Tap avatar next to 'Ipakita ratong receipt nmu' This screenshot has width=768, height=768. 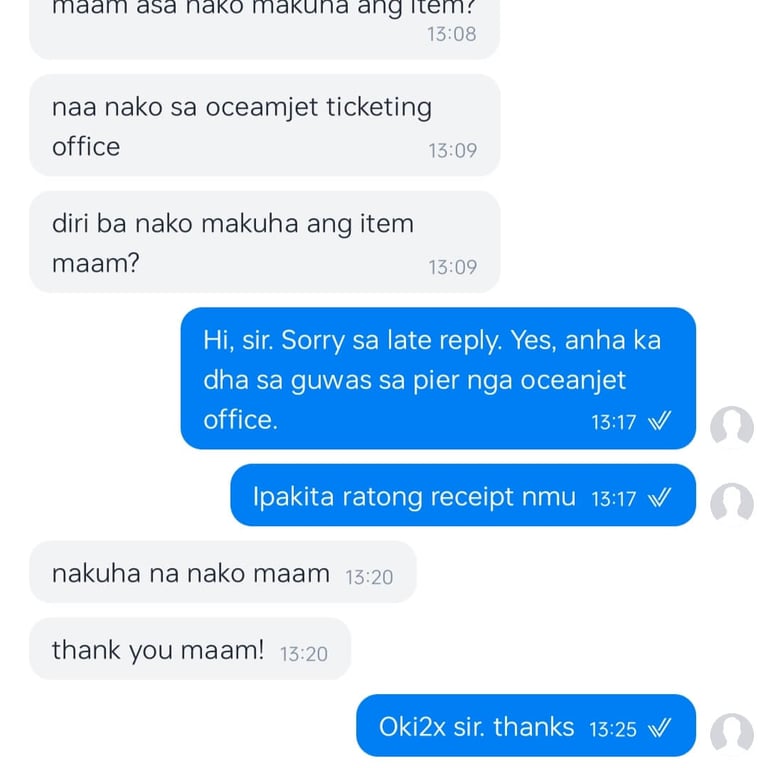pyautogui.click(x=732, y=503)
